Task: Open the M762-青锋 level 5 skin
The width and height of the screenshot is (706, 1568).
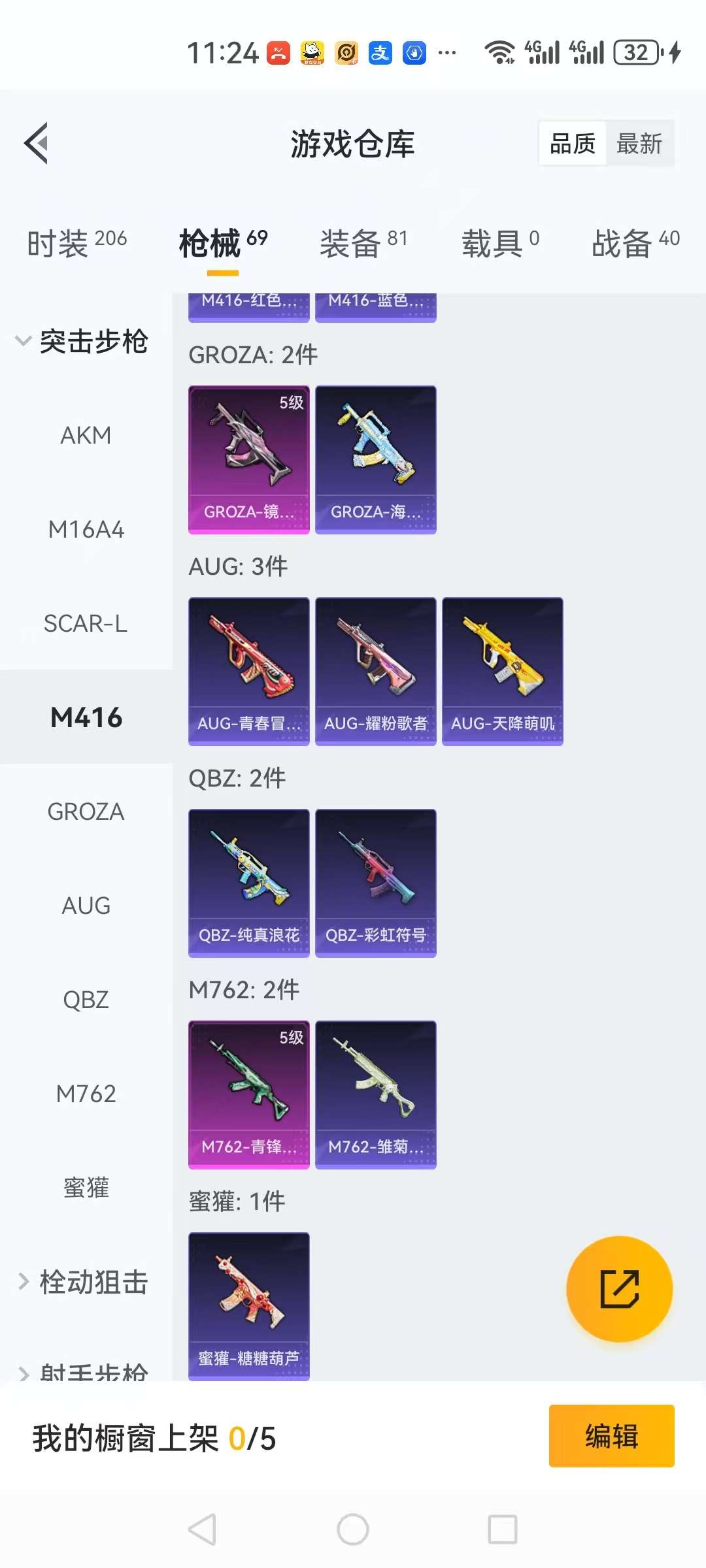Action: (248, 1094)
